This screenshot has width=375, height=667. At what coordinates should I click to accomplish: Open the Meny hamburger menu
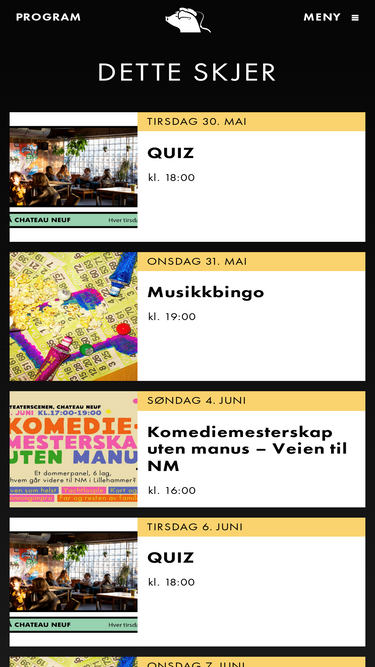click(331, 17)
